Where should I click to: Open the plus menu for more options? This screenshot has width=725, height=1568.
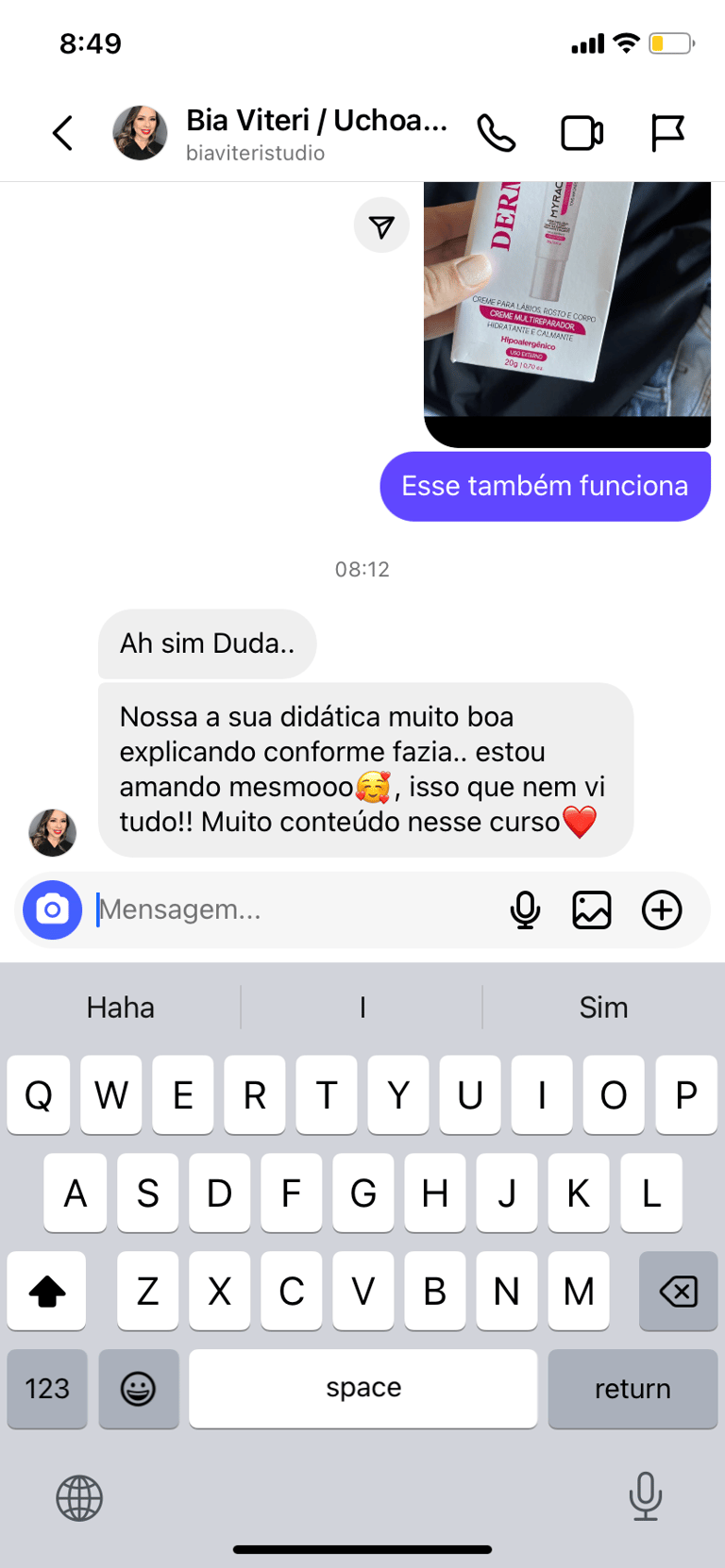click(x=662, y=909)
